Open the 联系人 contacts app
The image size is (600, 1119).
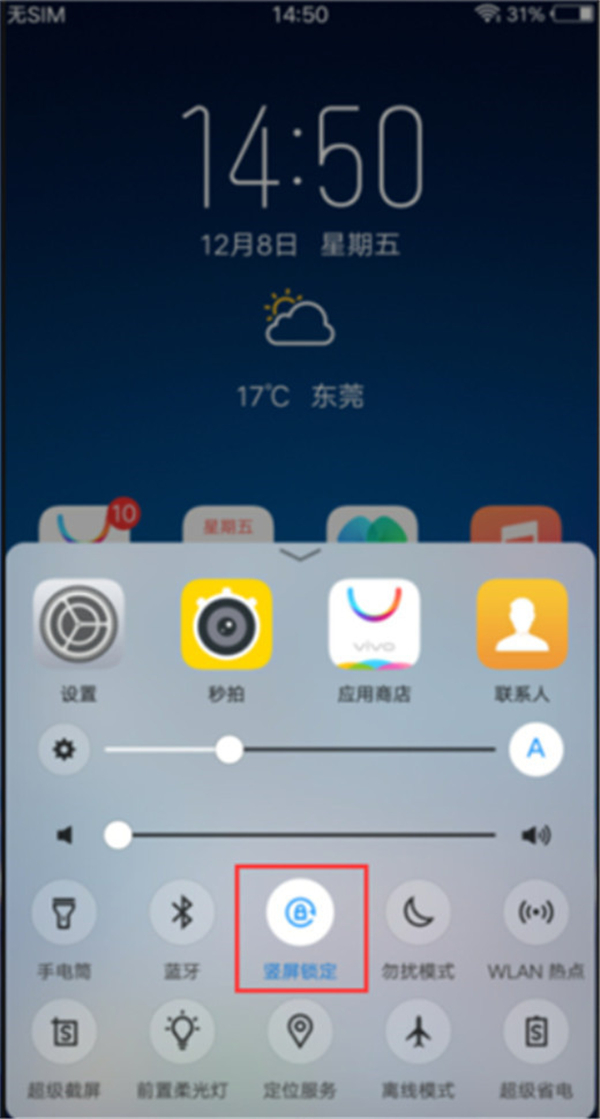tap(522, 624)
